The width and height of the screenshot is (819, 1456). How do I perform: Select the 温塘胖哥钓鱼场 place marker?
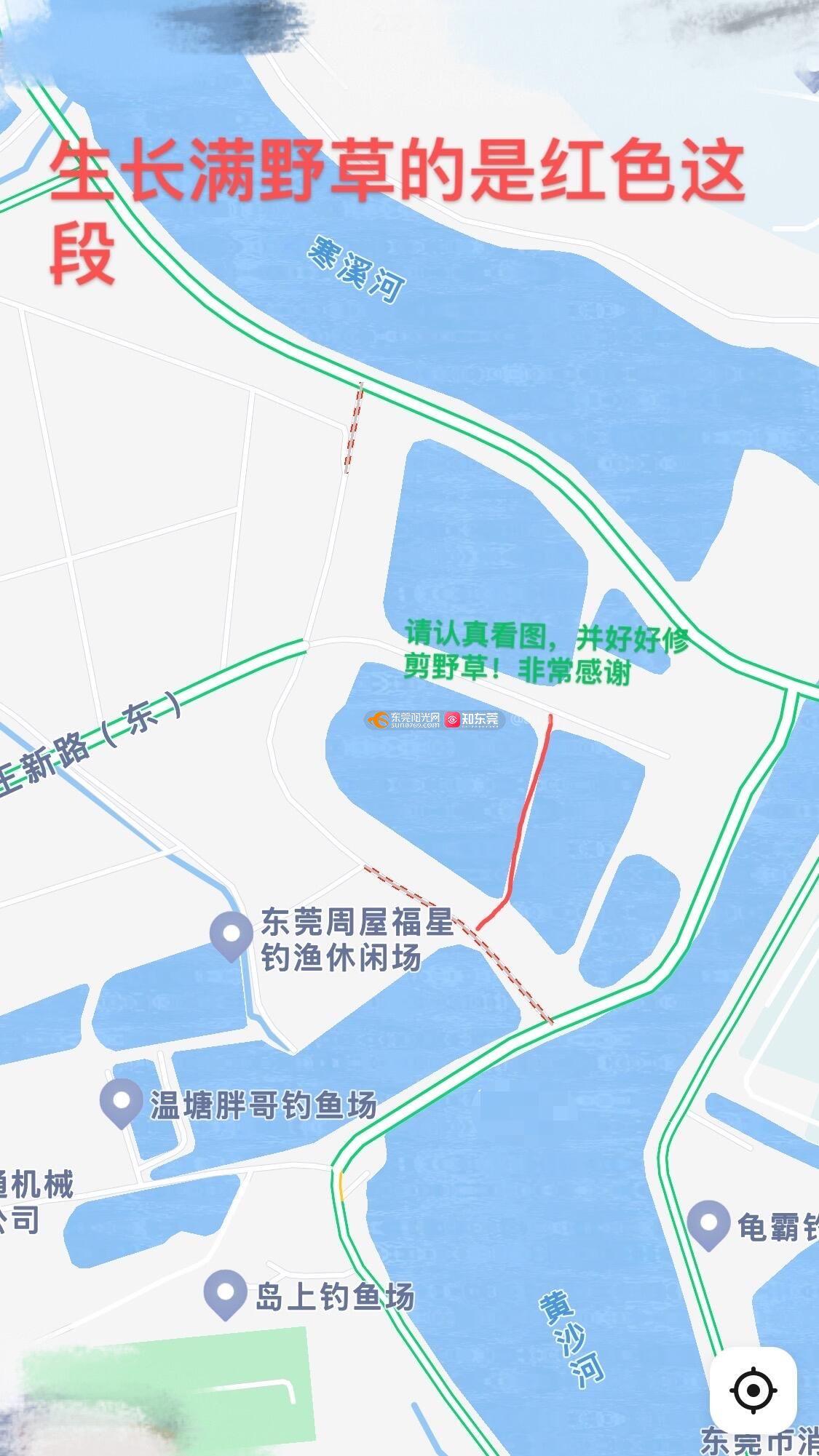[x=121, y=1101]
